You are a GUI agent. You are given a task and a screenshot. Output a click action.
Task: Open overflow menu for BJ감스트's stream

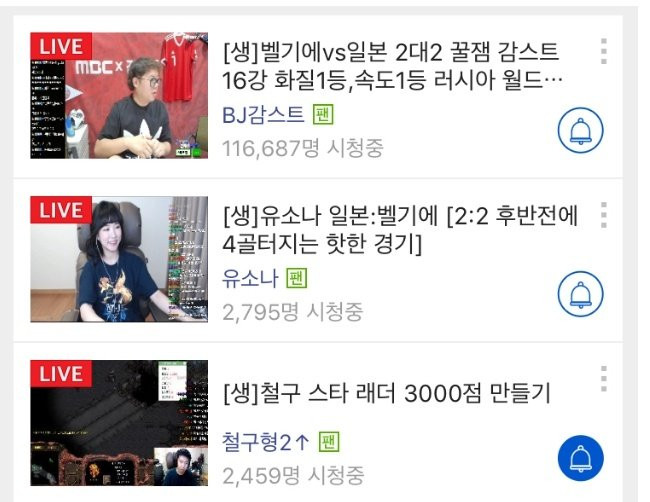tap(603, 52)
